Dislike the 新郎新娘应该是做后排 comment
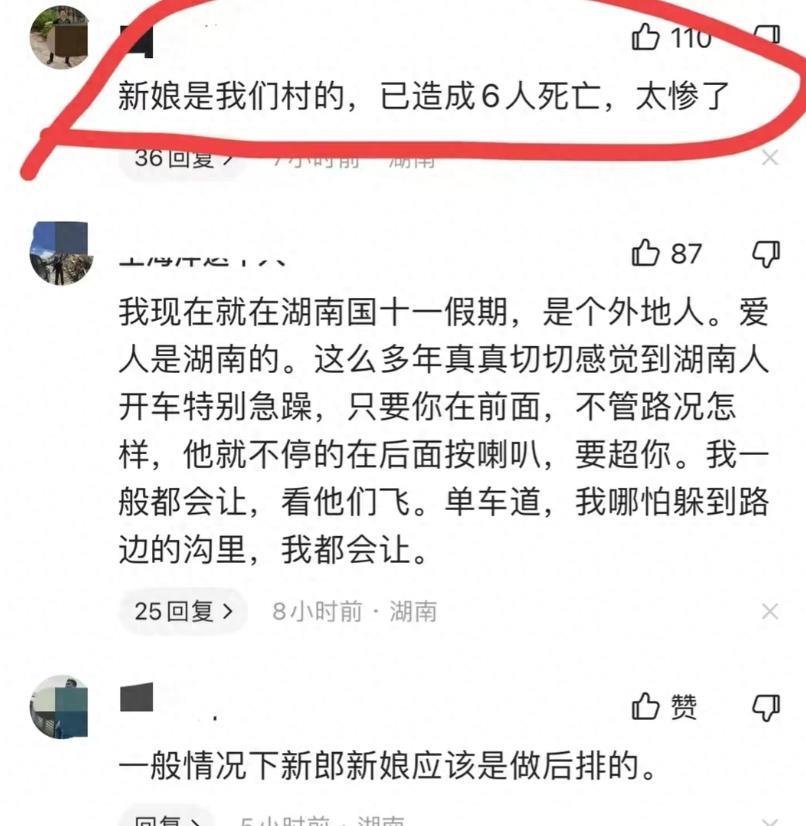This screenshot has width=806, height=826. click(x=766, y=707)
